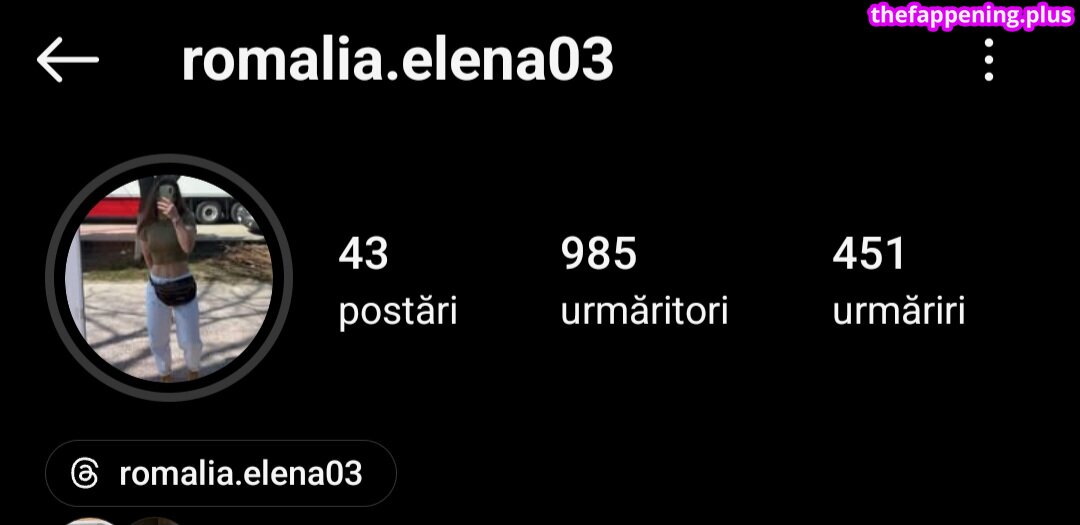This screenshot has height=525, width=1080.
Task: View the romalia.elena03 profile picture
Action: (168, 277)
